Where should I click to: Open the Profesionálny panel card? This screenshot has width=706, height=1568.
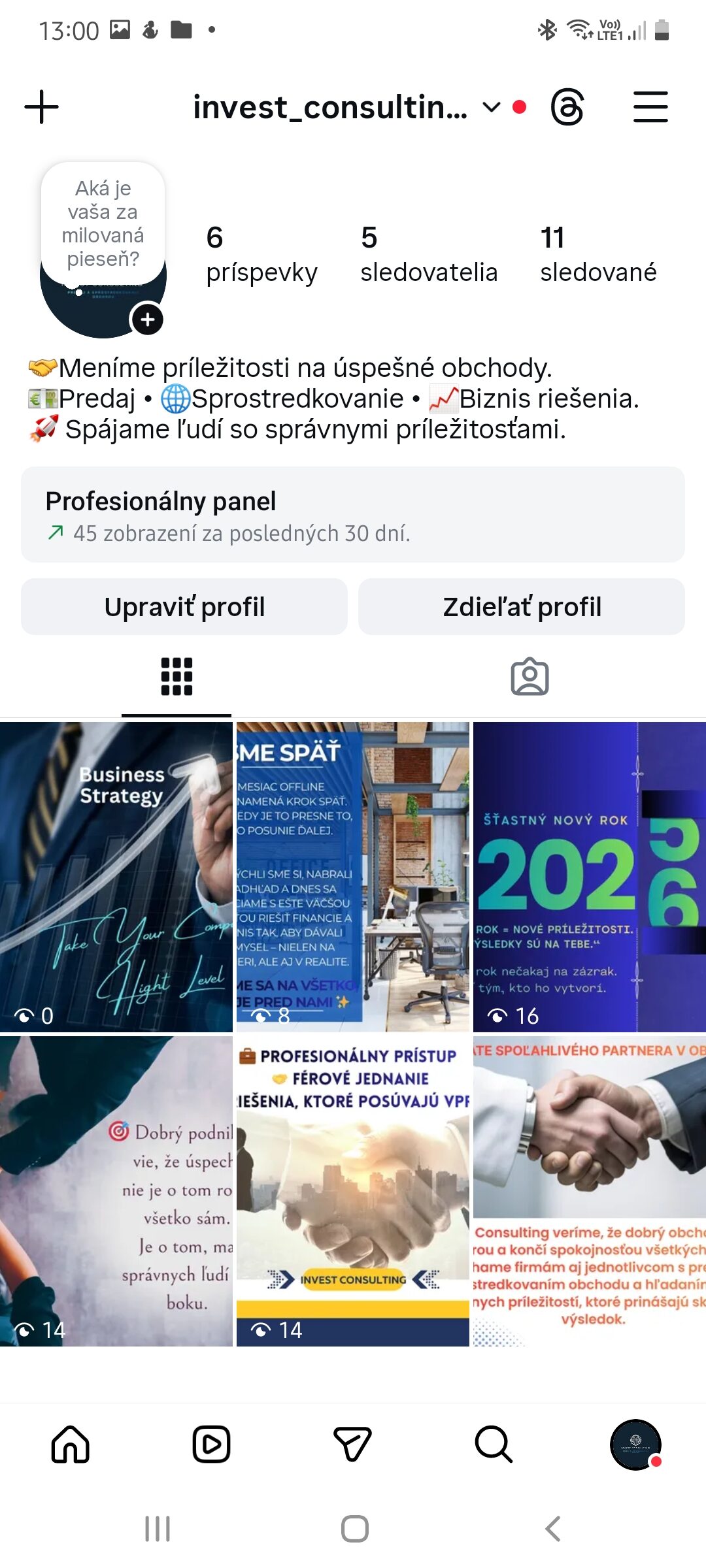pyautogui.click(x=353, y=515)
